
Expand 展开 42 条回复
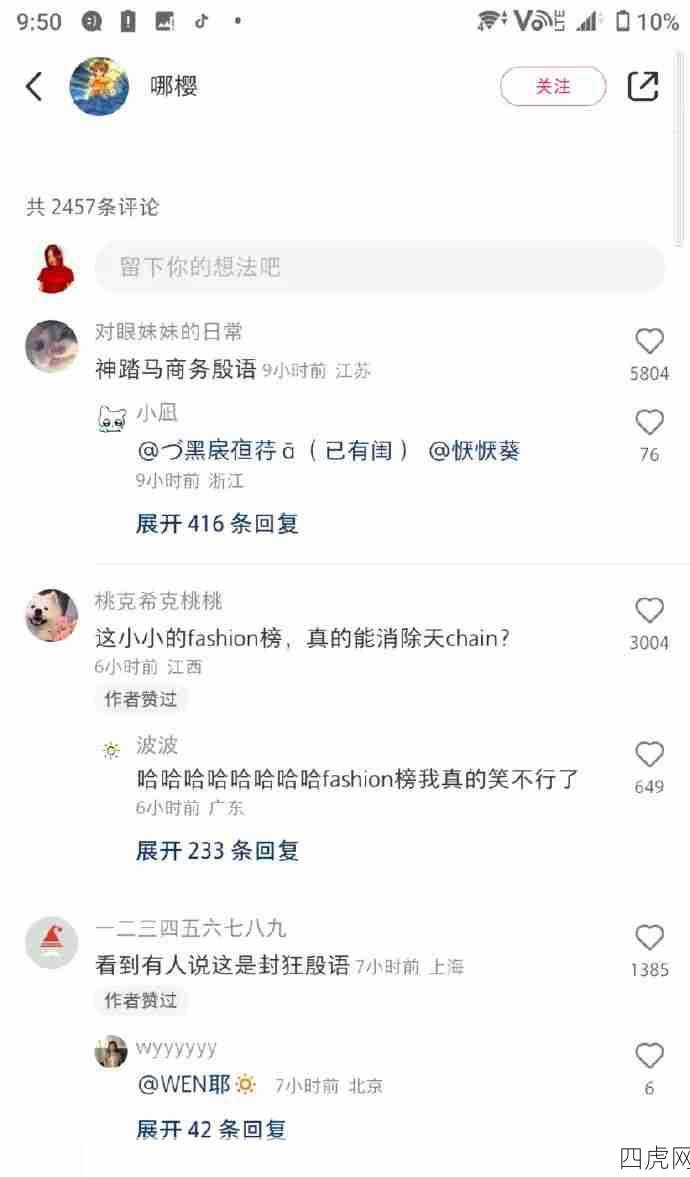click(x=211, y=1130)
